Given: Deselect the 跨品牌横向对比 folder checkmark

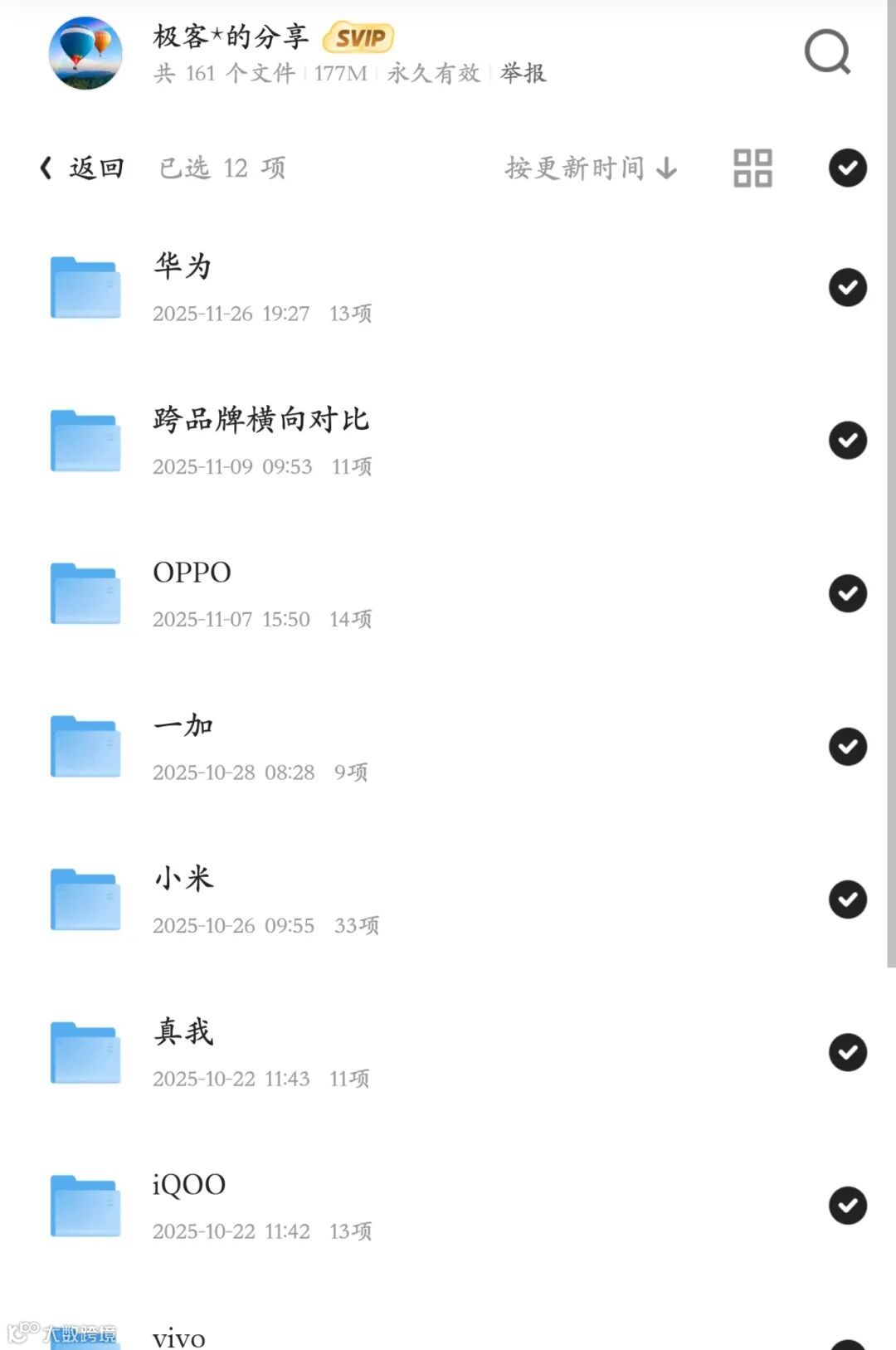Looking at the screenshot, I should (847, 441).
